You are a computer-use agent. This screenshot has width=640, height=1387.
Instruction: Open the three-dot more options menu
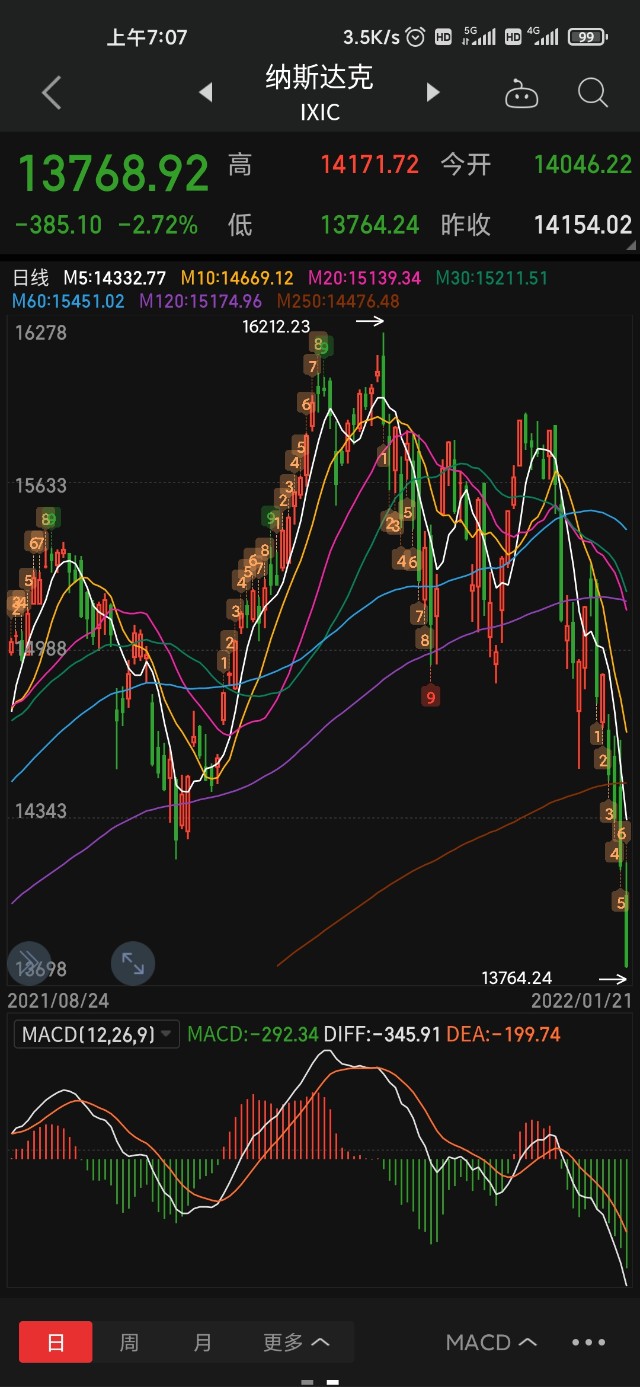point(589,1342)
